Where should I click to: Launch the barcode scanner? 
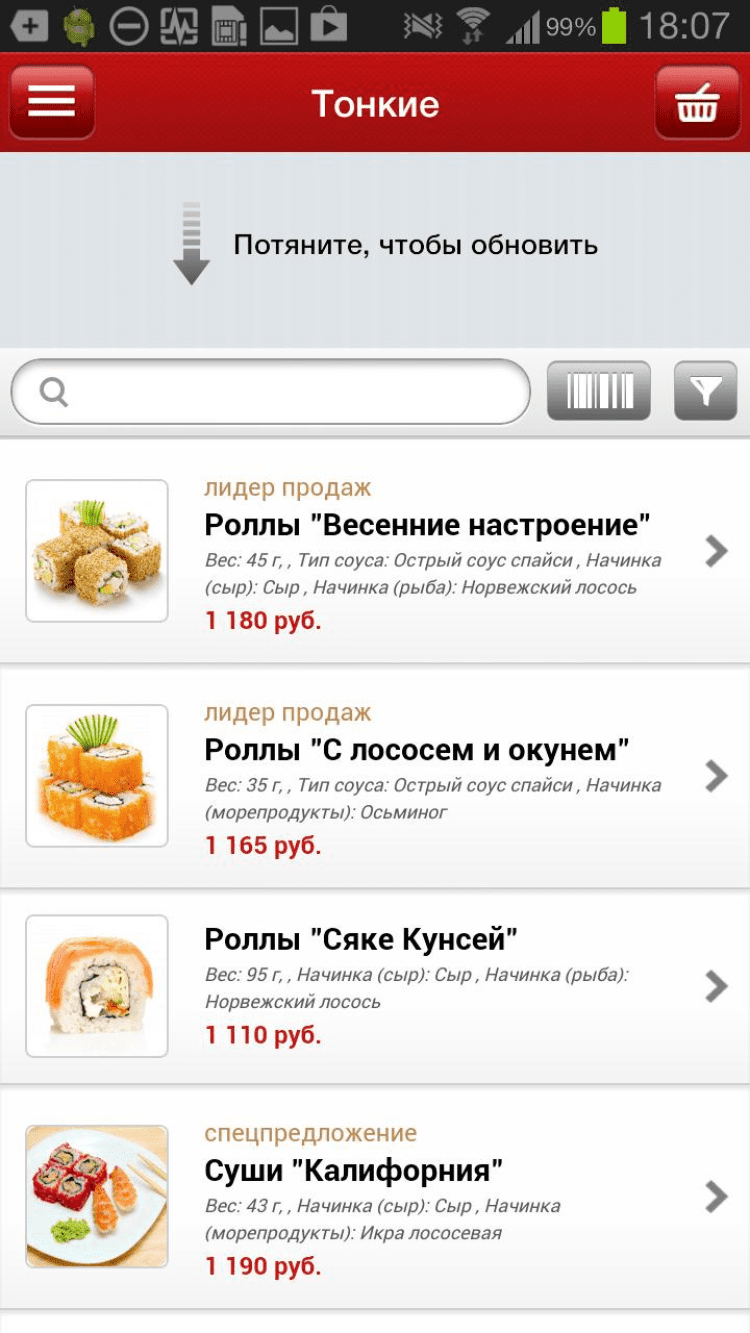point(598,391)
